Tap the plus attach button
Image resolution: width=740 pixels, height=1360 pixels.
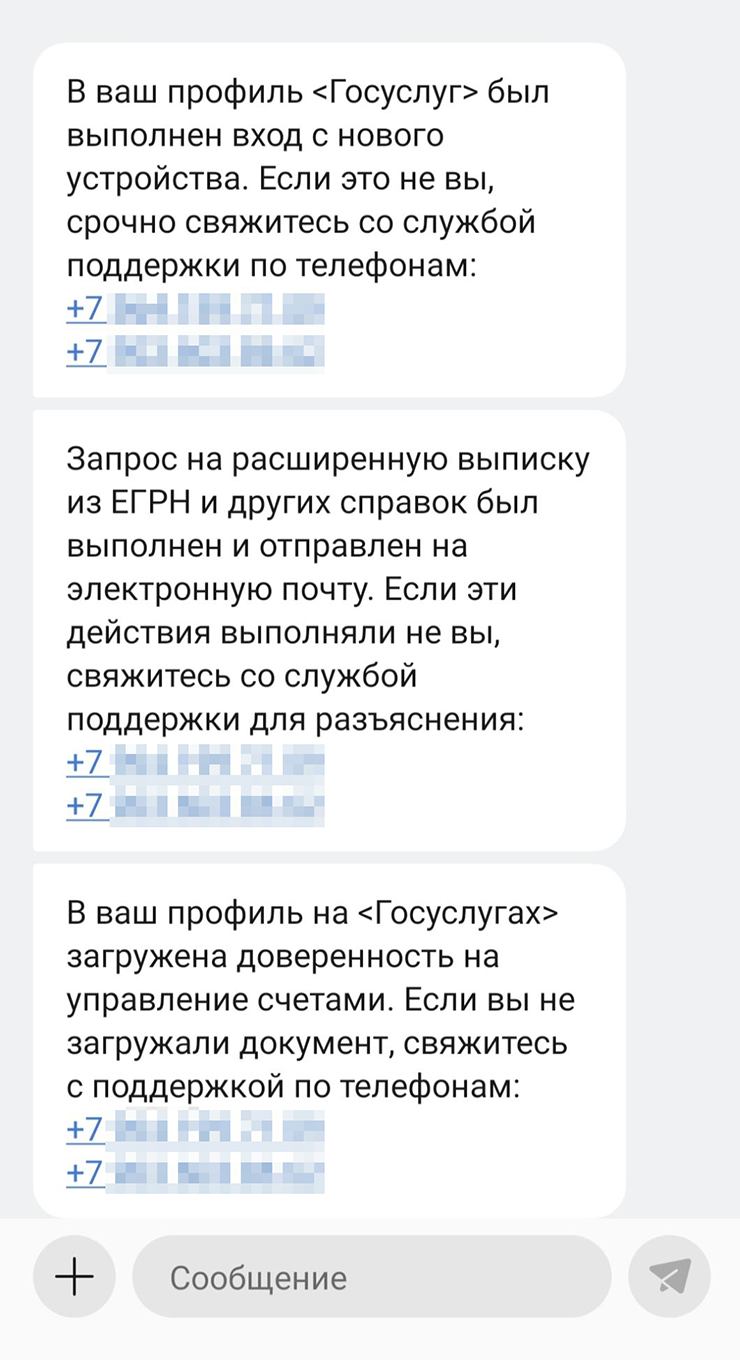coord(74,1277)
